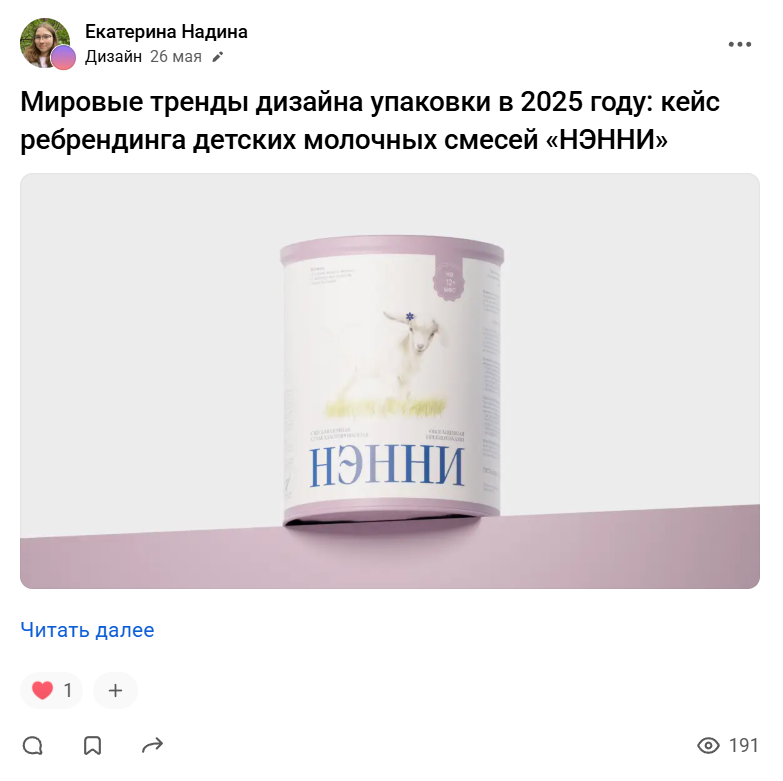783x781 pixels.
Task: Open Екатерина Надина's profile avatar
Action: coord(45,43)
